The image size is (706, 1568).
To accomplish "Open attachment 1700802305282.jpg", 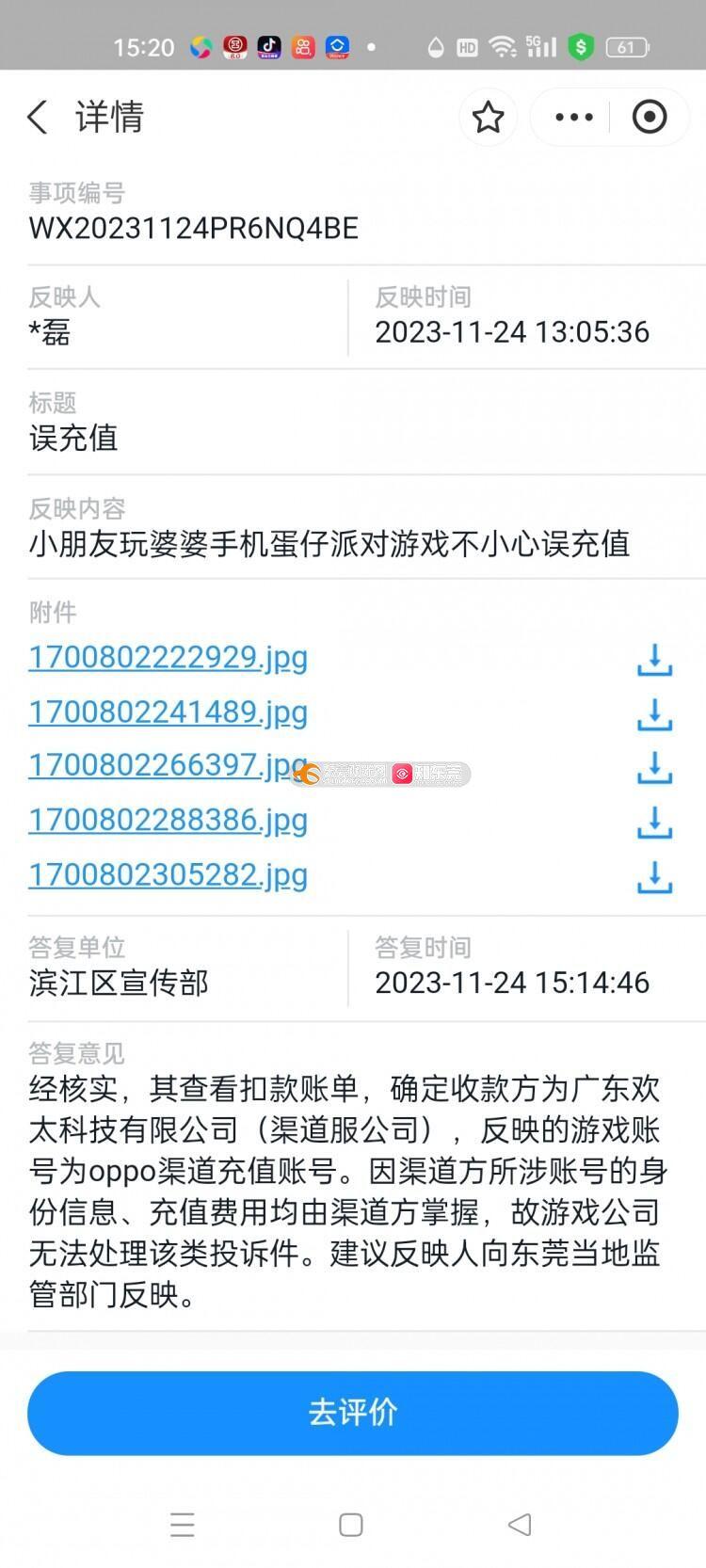I will coord(168,874).
